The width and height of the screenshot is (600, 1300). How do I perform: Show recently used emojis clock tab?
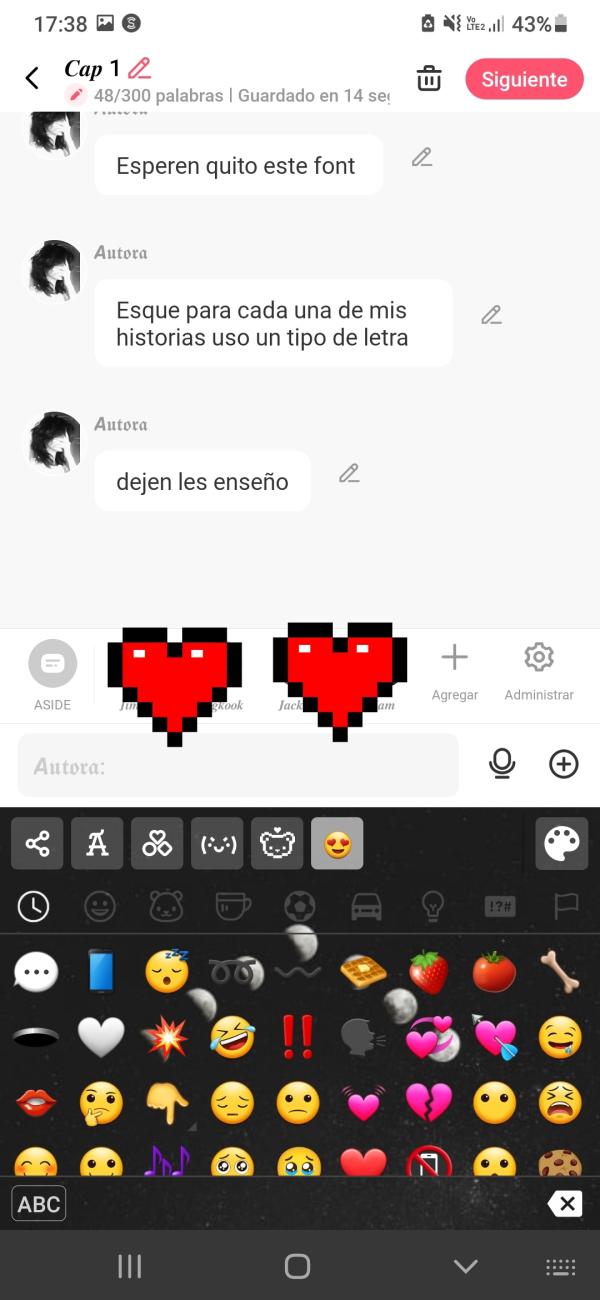[33, 907]
